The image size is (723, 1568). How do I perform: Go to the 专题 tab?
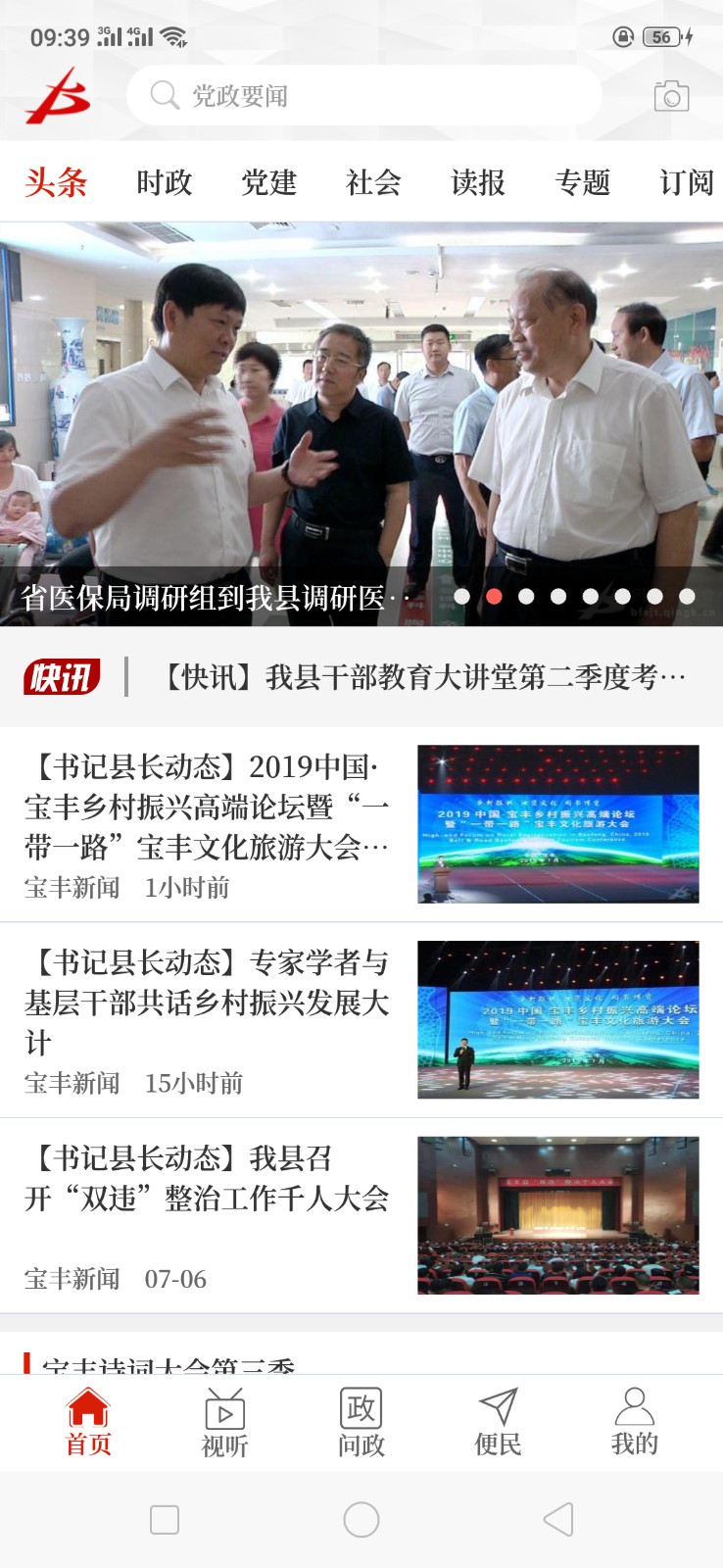(583, 182)
